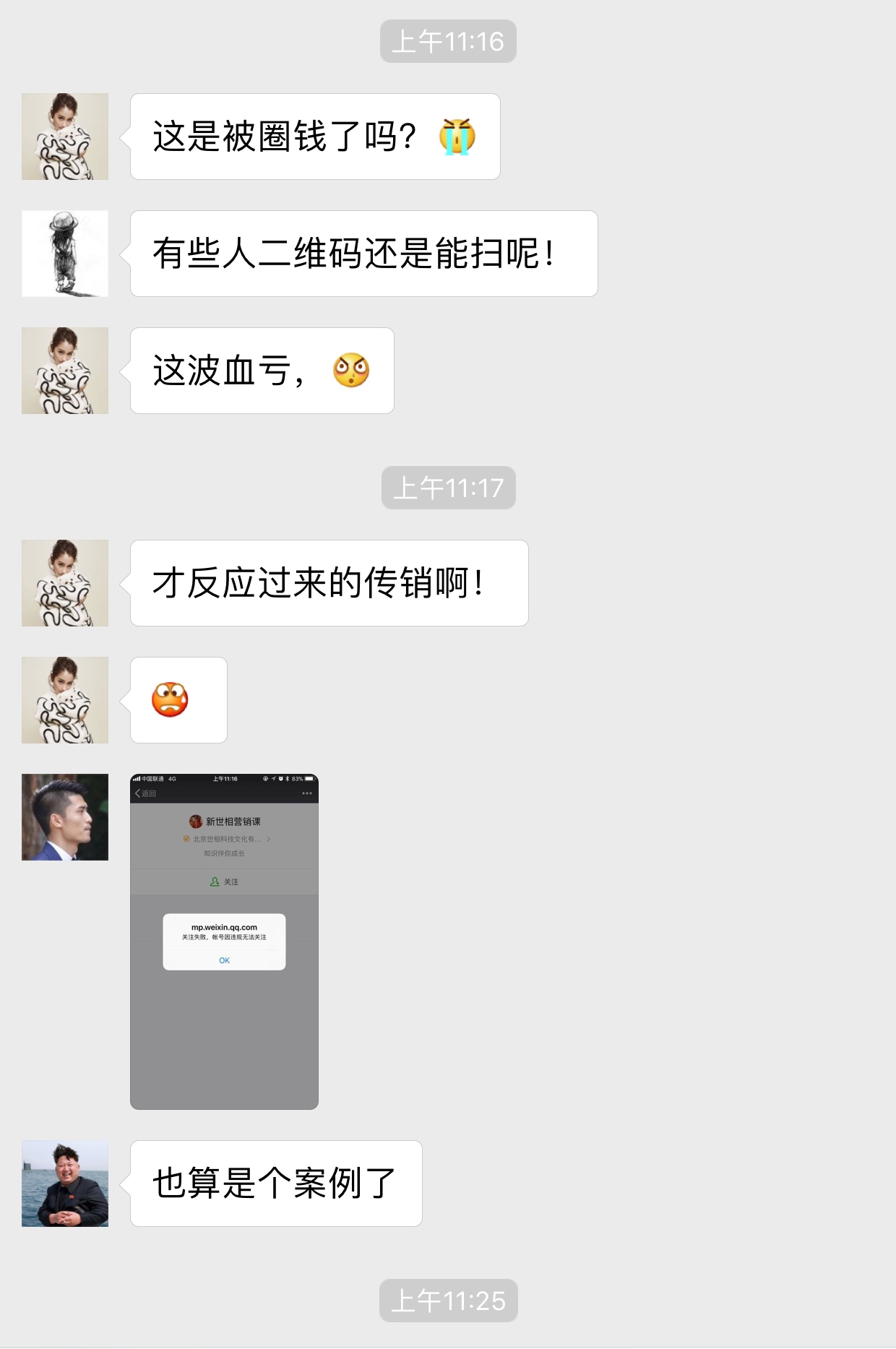Open profile of "也算是个案例了" sender

pos(65,1184)
